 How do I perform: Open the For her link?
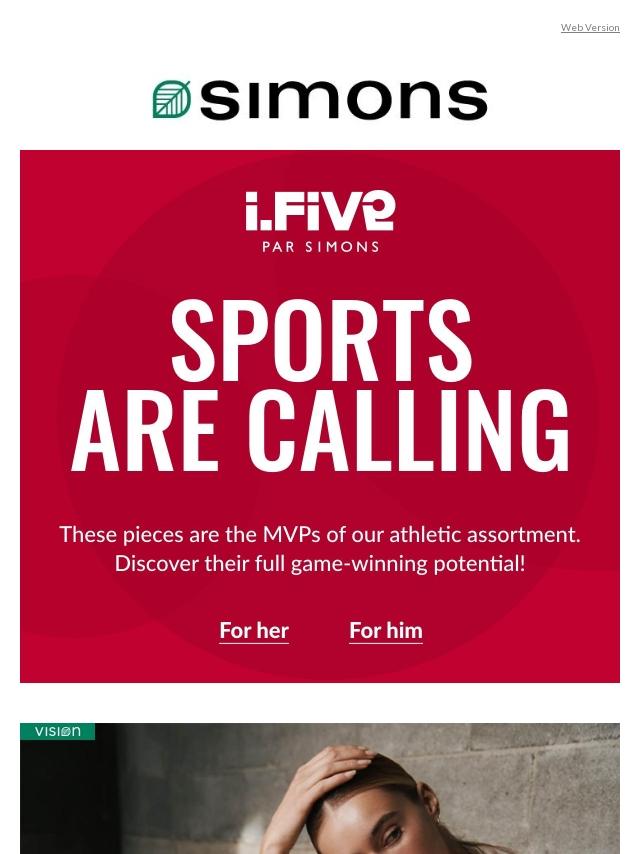tap(254, 630)
